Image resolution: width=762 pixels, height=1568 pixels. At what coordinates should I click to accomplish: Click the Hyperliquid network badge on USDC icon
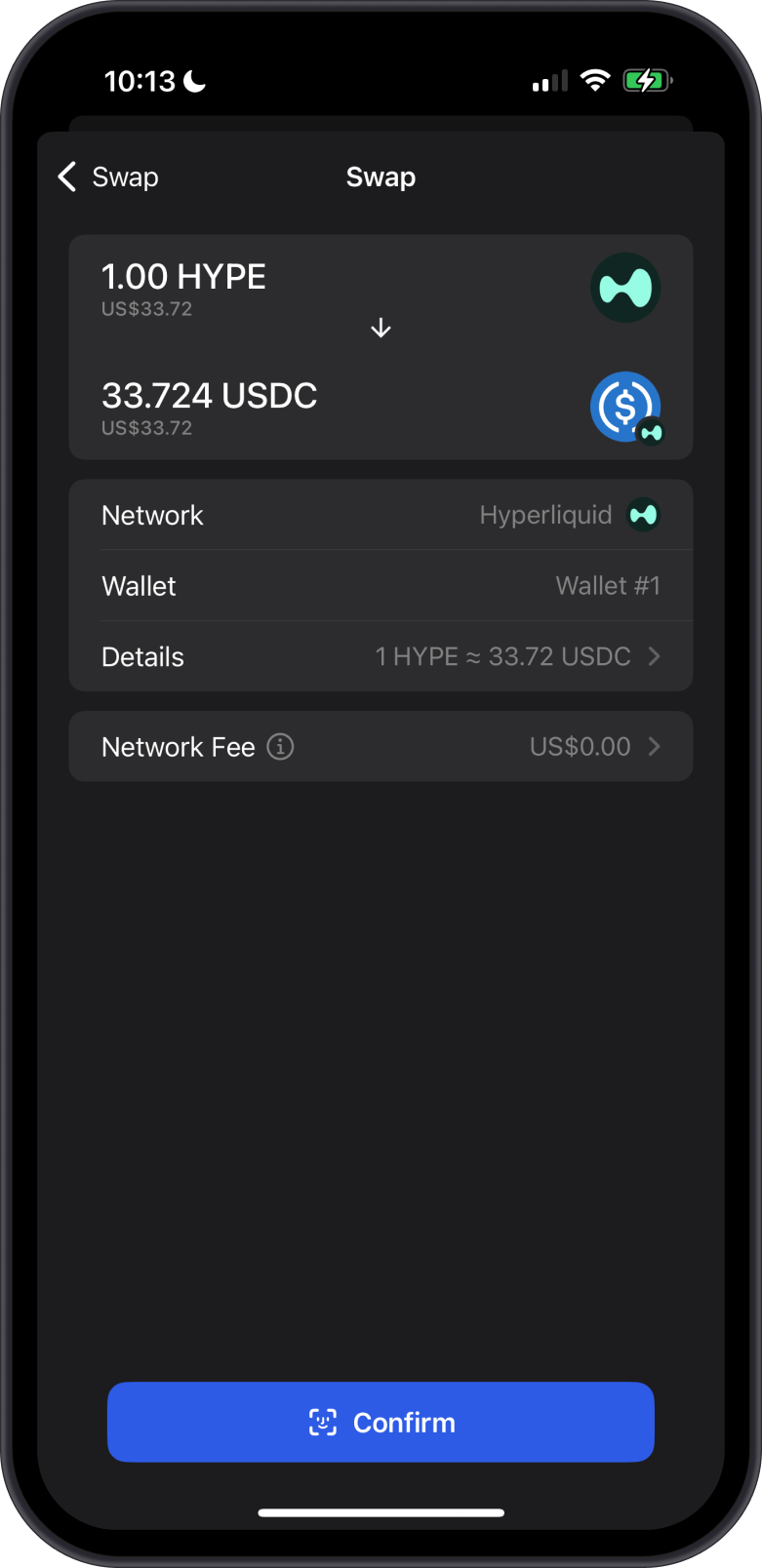click(x=649, y=430)
